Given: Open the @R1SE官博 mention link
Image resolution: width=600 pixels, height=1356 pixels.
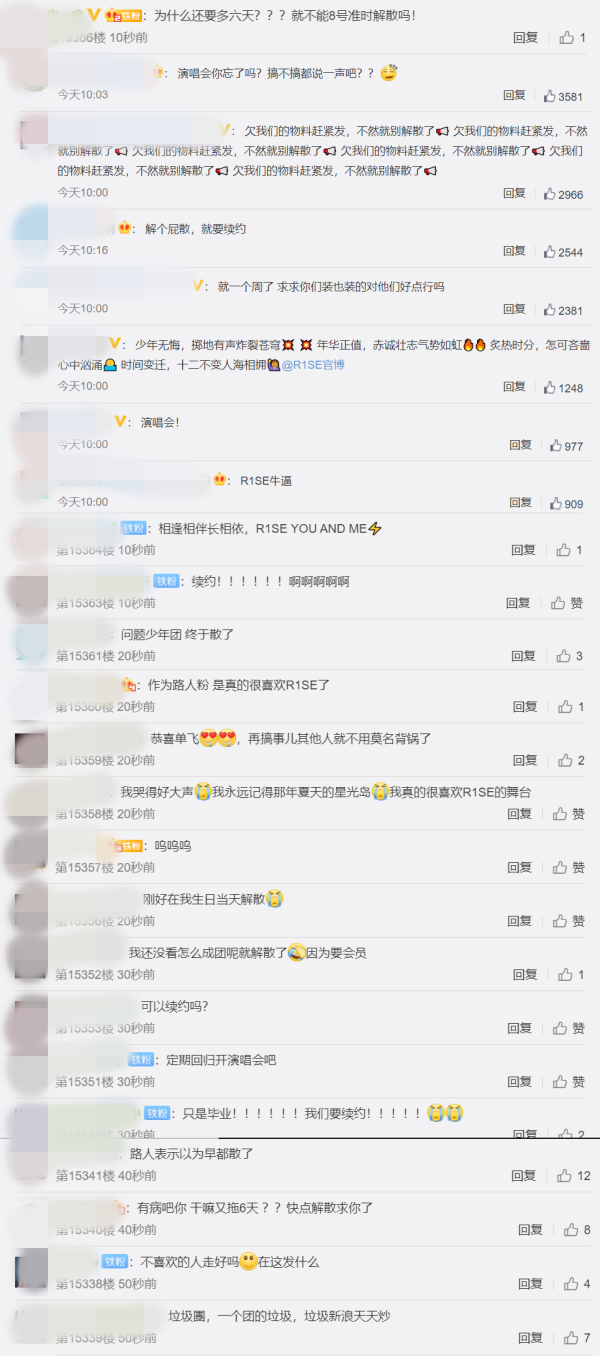Looking at the screenshot, I should 313,365.
